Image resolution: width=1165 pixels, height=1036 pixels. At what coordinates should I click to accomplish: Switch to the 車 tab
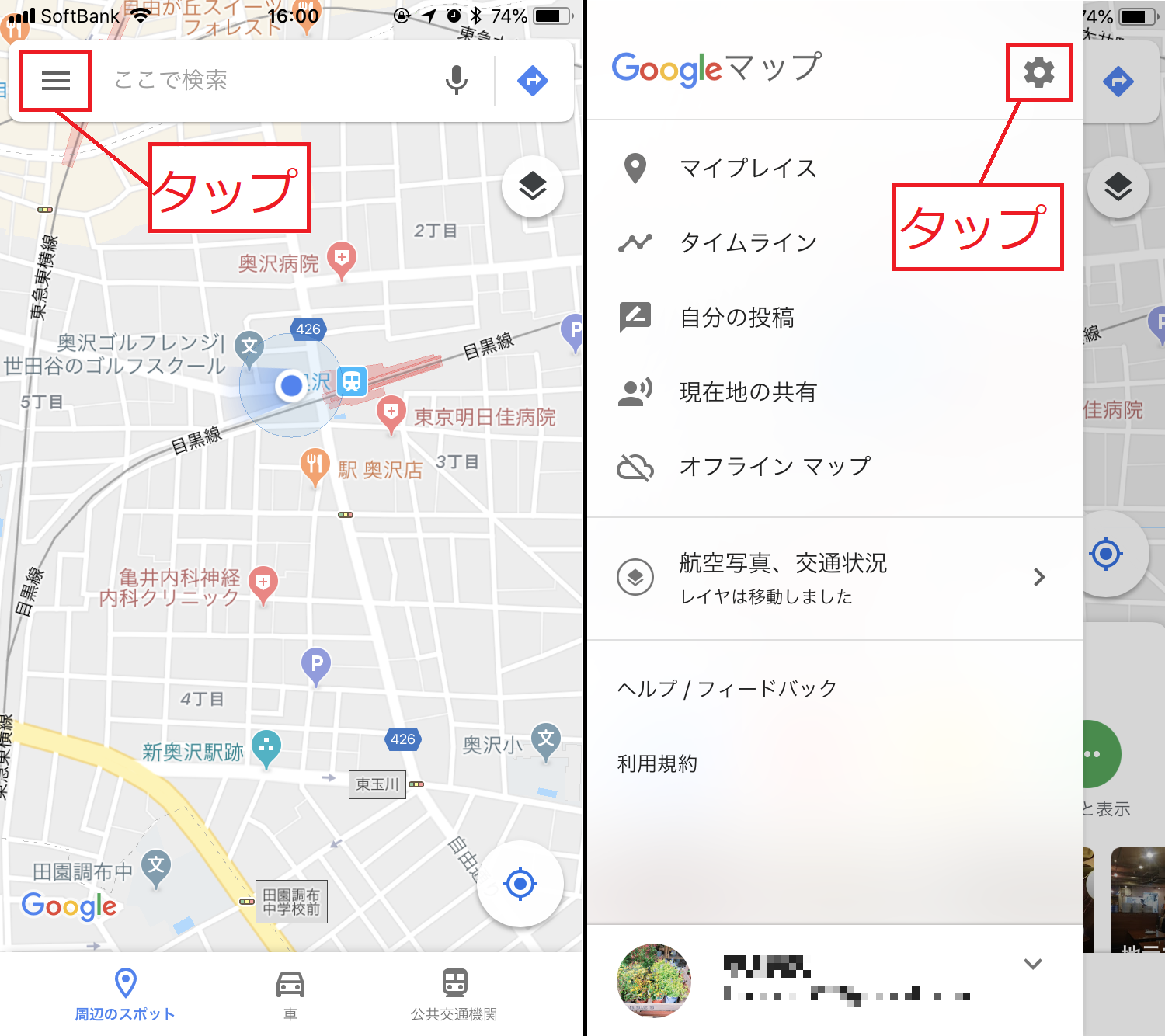[x=290, y=994]
